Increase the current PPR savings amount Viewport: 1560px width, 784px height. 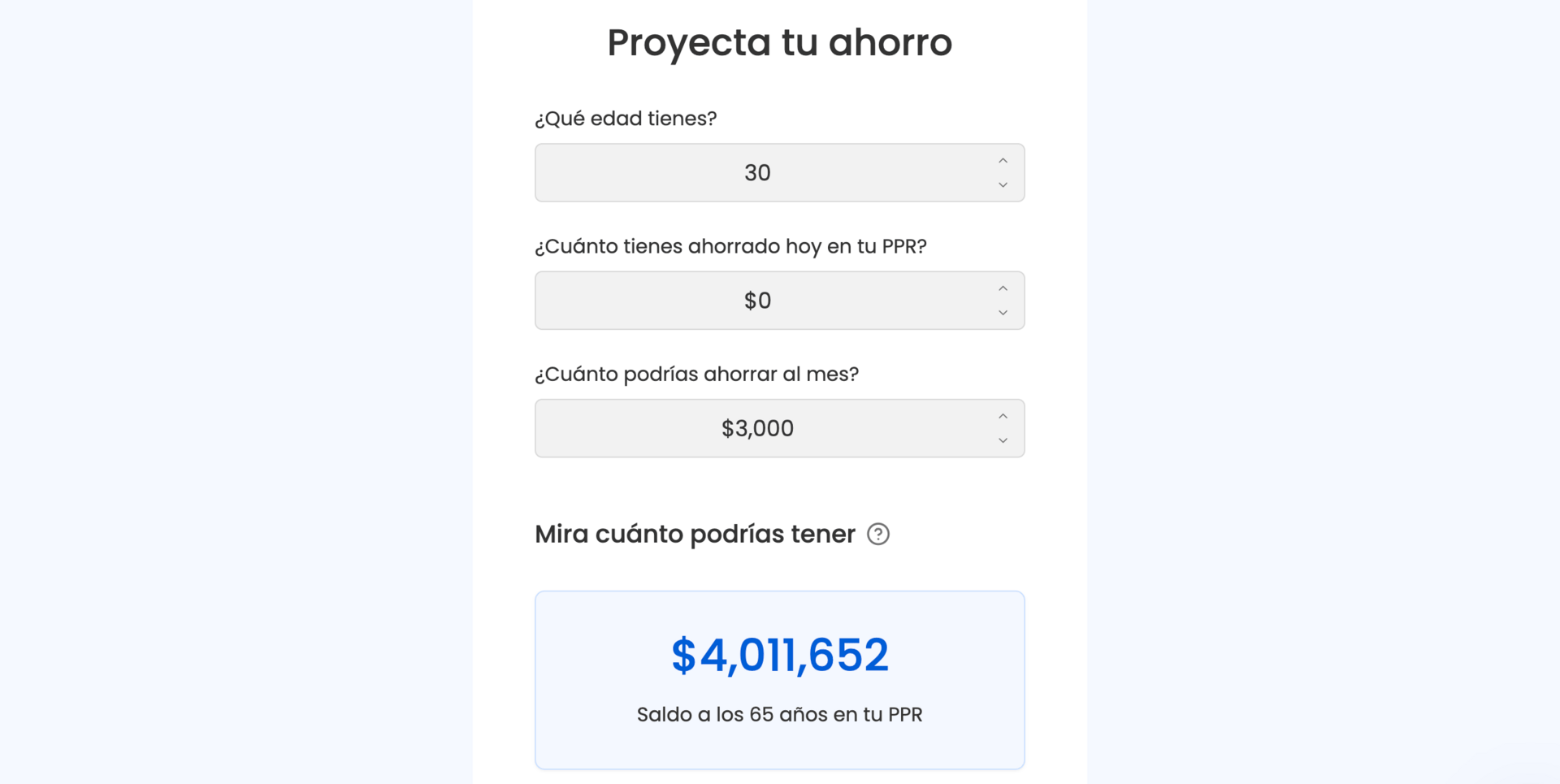pos(1003,288)
